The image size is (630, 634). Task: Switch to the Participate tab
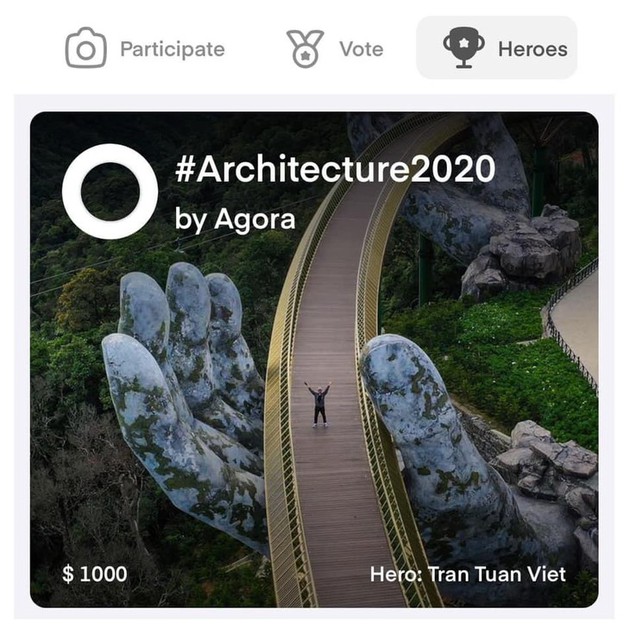click(146, 48)
